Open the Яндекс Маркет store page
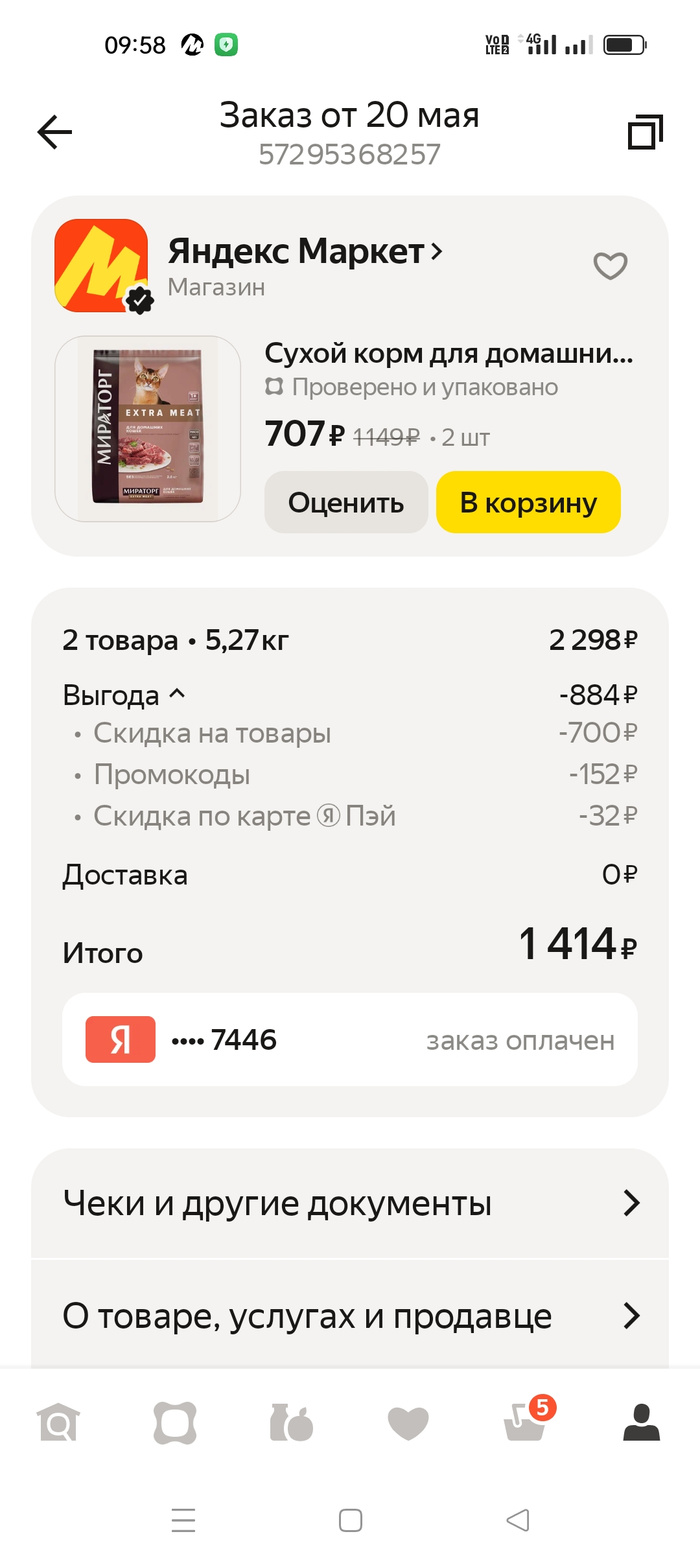The height and width of the screenshot is (1563, 700). 305,252
